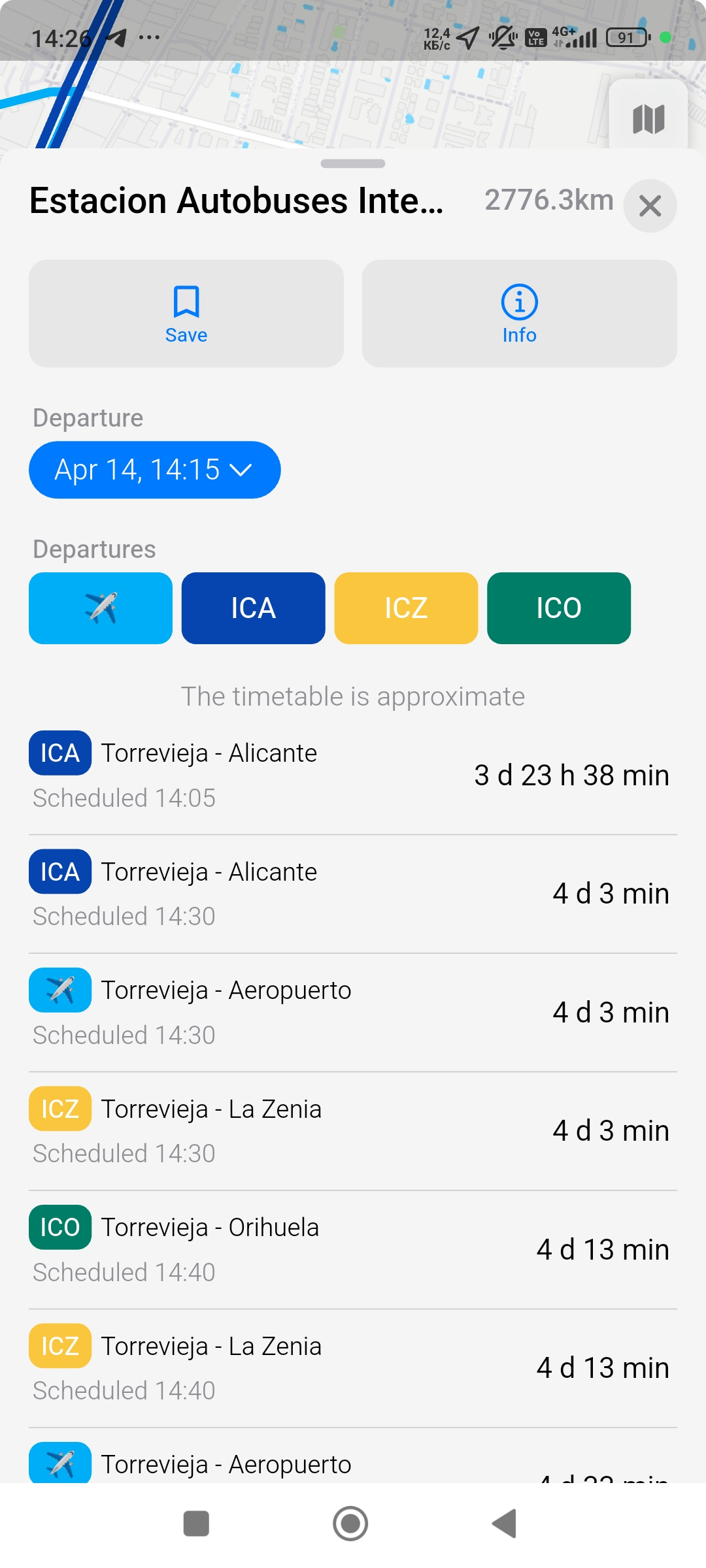Close the bus station panel
Image resolution: width=706 pixels, height=1568 pixels.
[650, 206]
